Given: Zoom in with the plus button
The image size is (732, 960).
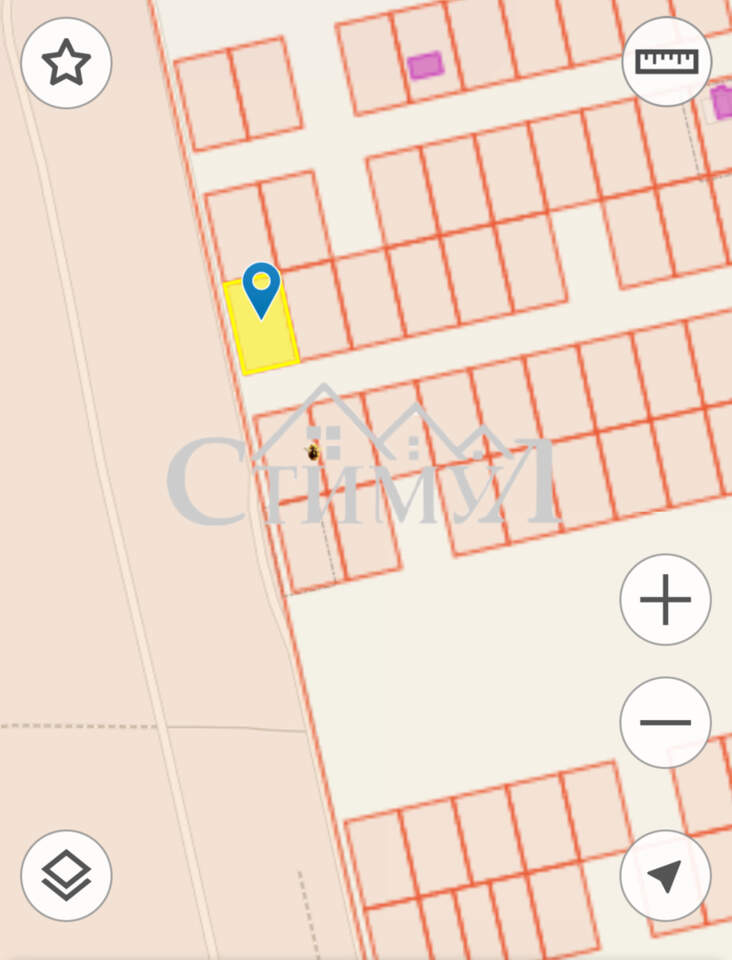Looking at the screenshot, I should point(666,600).
